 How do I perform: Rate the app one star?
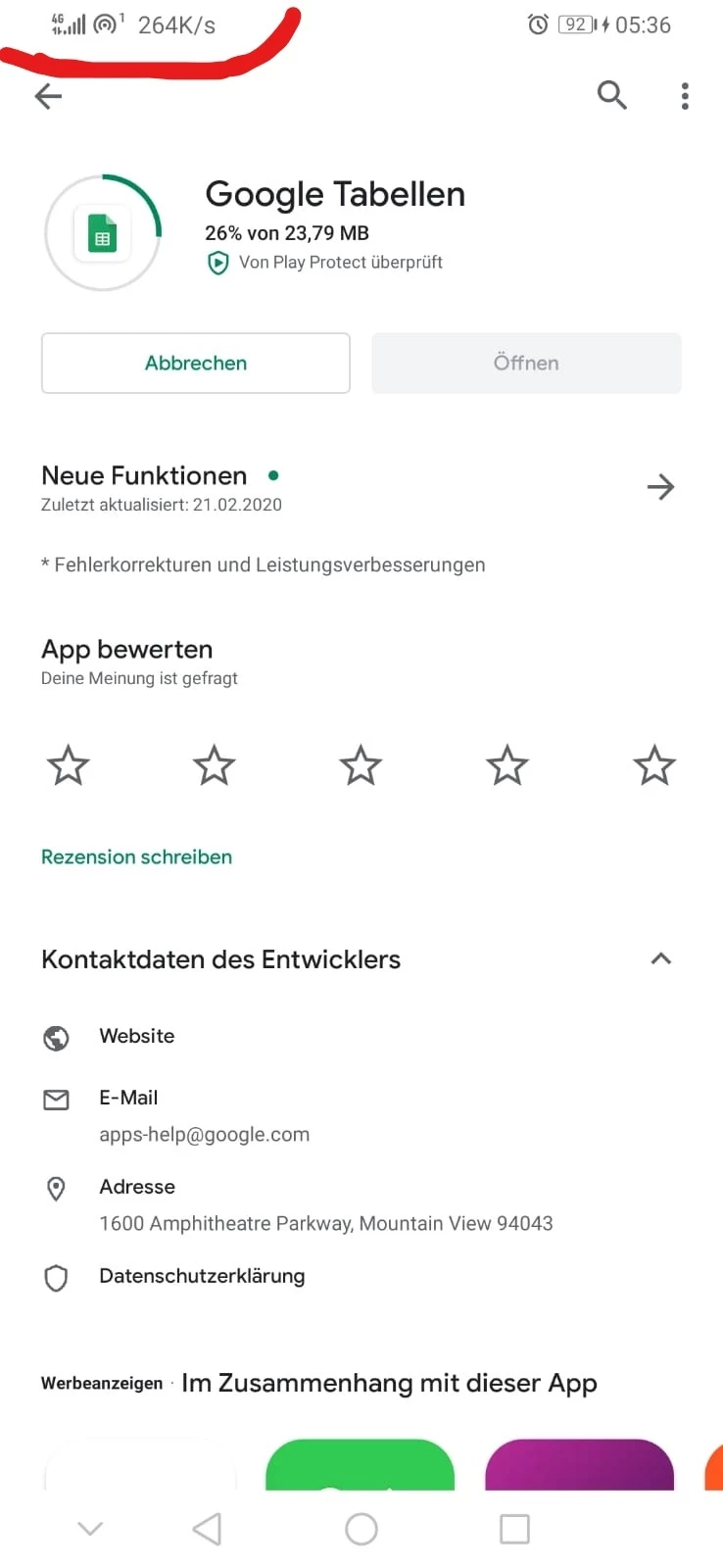point(69,765)
